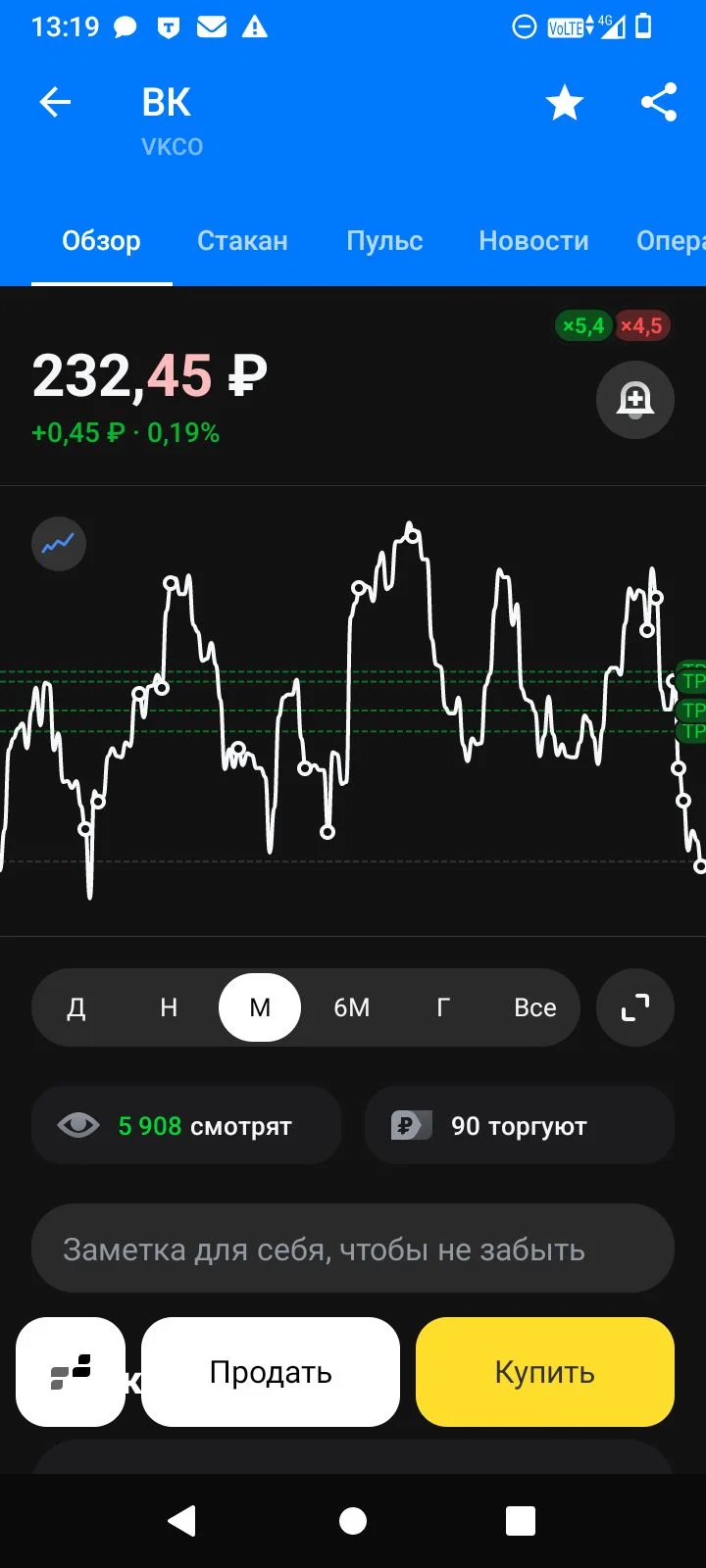Tap the note field Заметка для себя

353,1249
